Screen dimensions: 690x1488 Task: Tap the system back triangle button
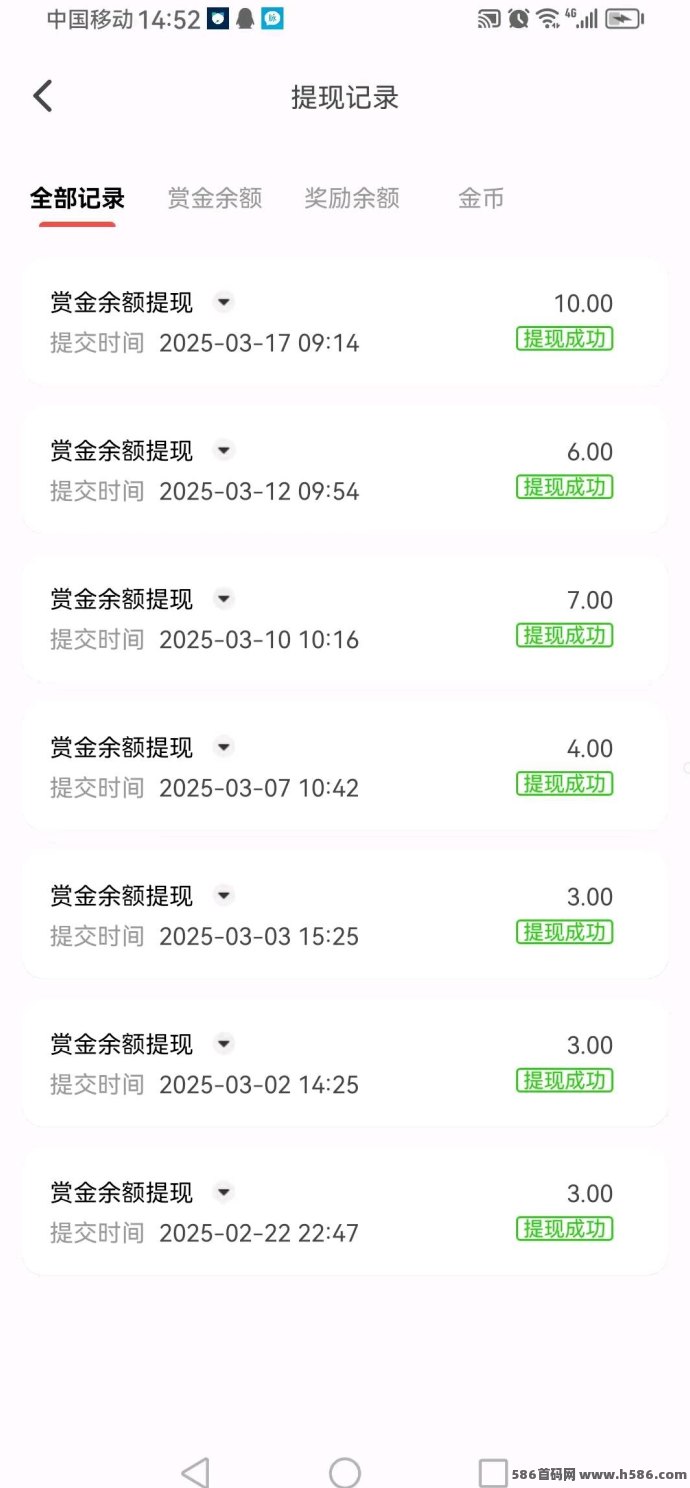click(x=196, y=1472)
